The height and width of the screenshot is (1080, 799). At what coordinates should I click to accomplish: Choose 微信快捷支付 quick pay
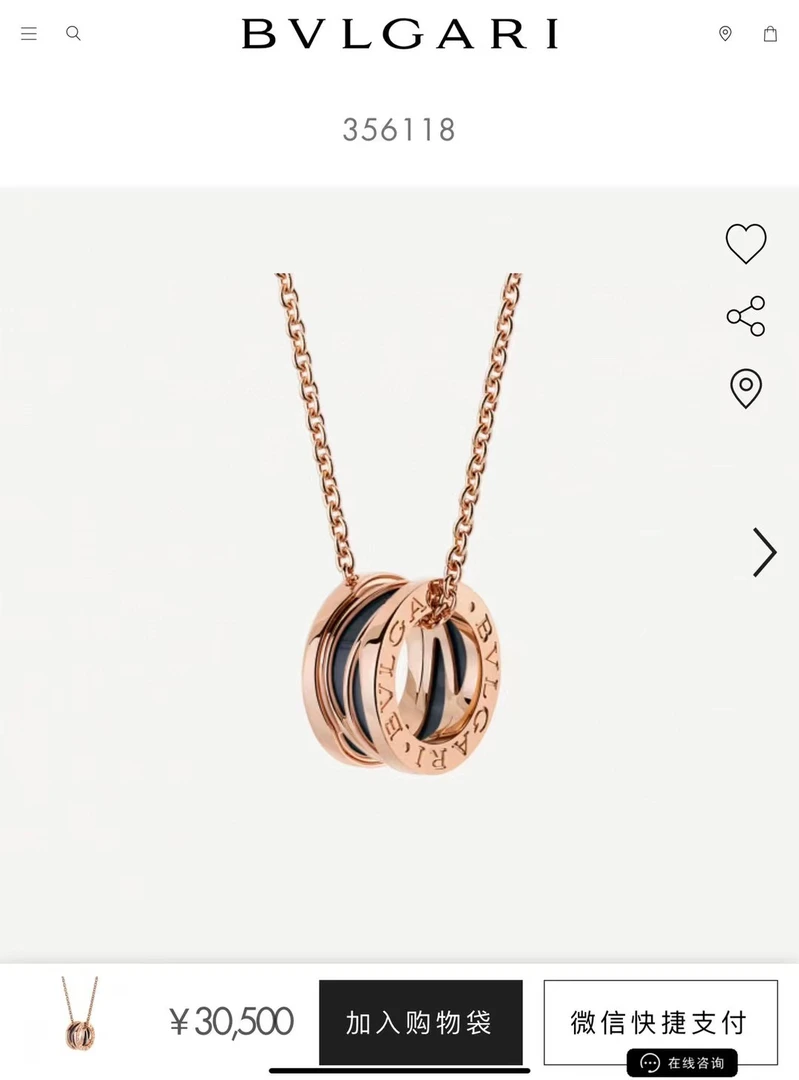pos(660,1020)
